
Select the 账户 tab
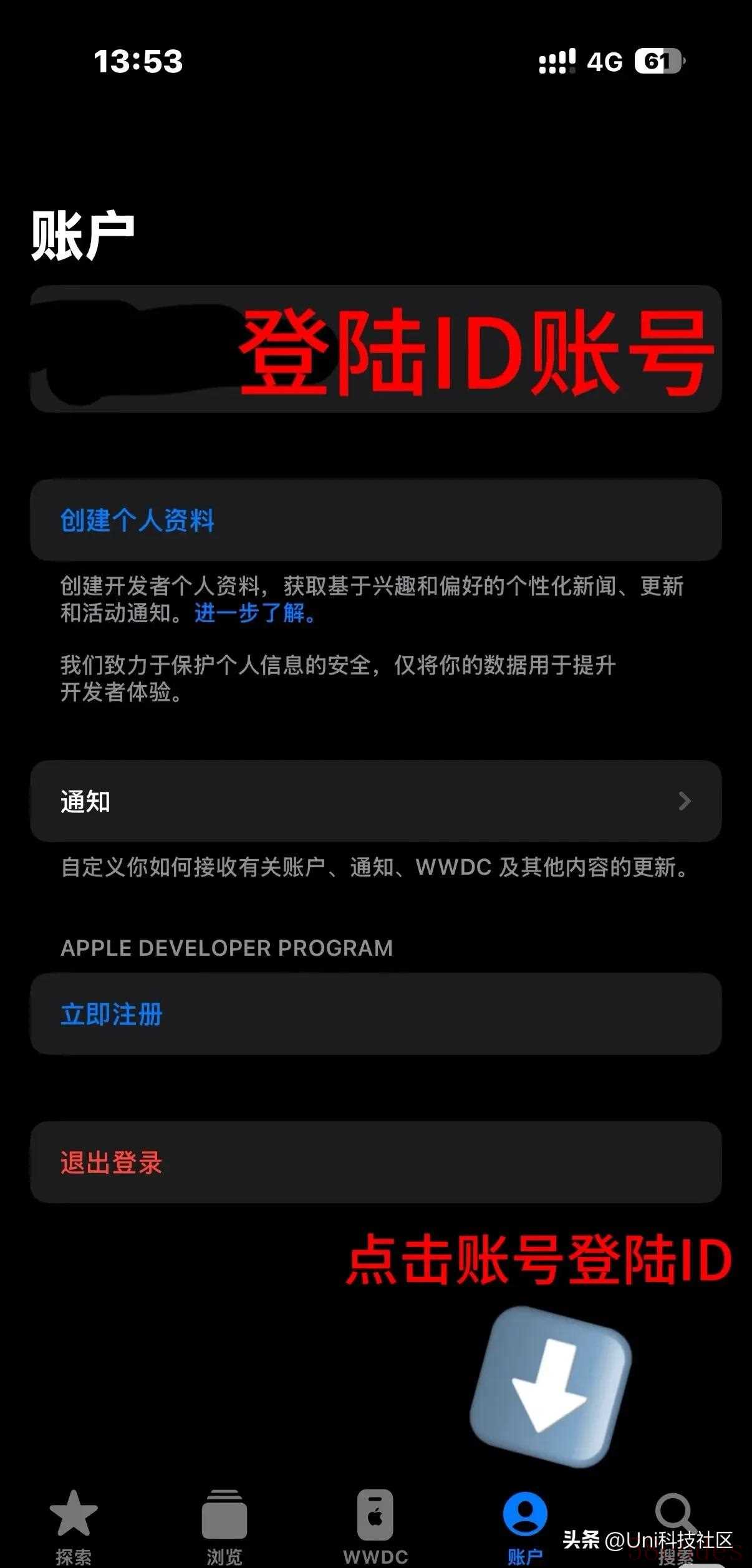pos(525,1524)
